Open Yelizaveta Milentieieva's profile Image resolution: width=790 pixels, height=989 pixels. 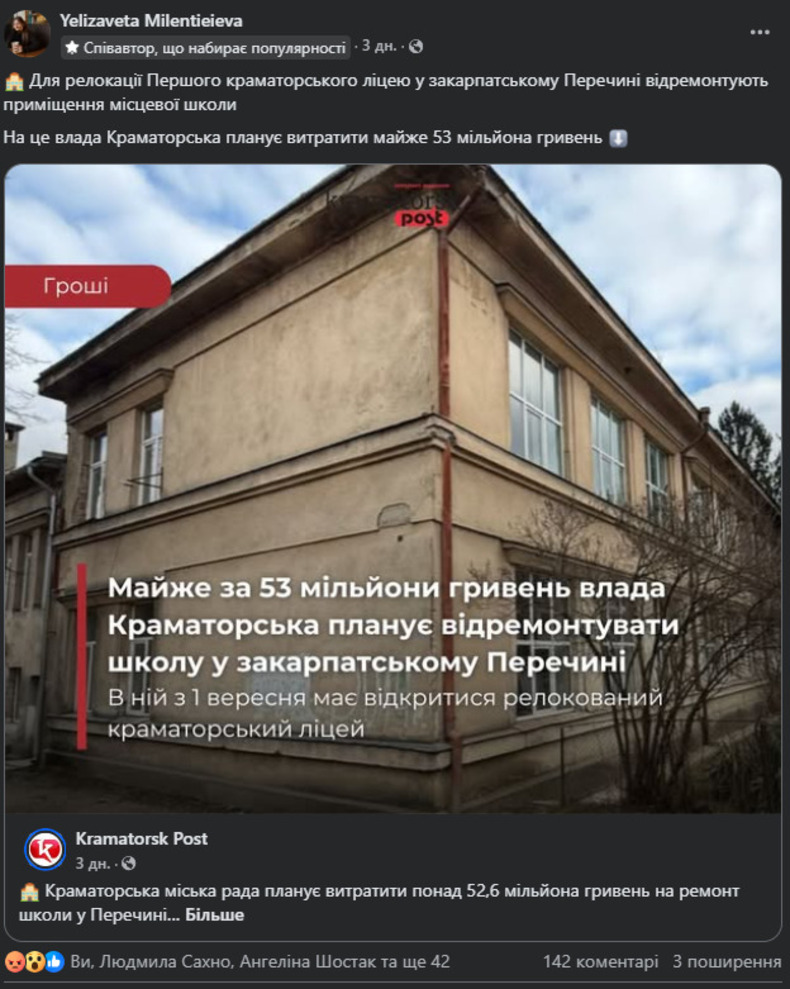(151, 21)
